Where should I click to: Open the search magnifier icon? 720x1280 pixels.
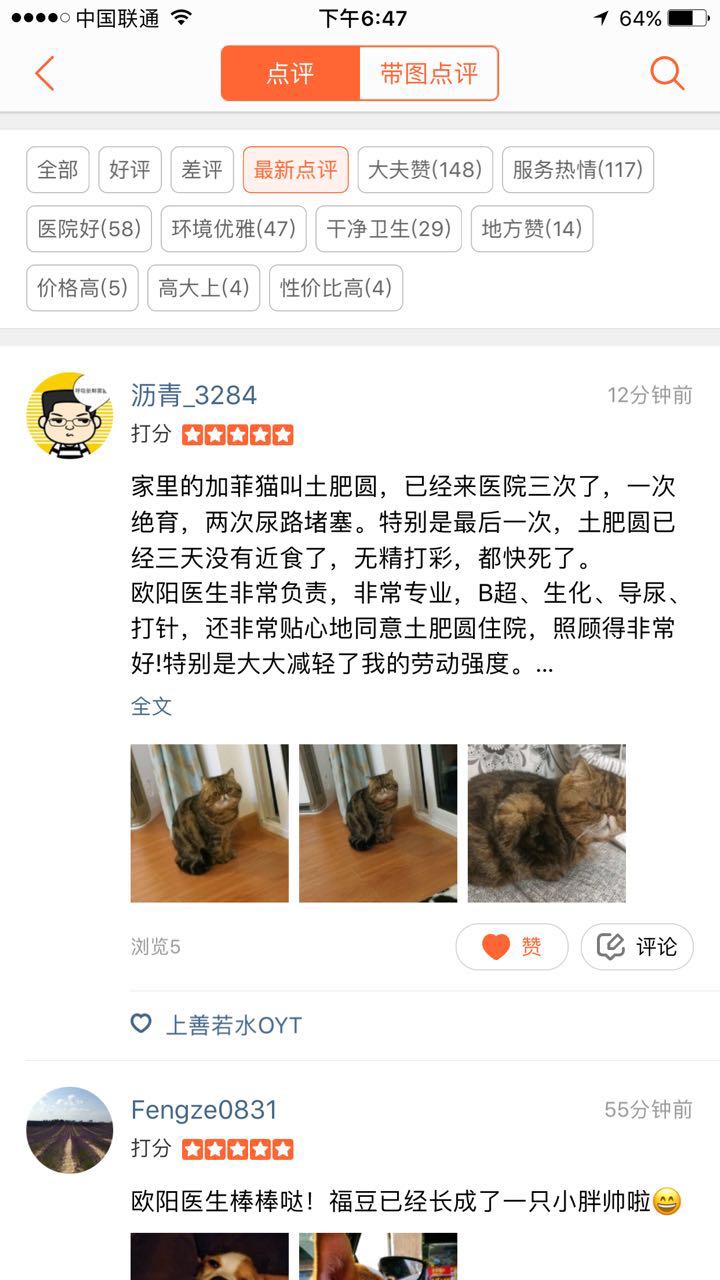point(666,73)
